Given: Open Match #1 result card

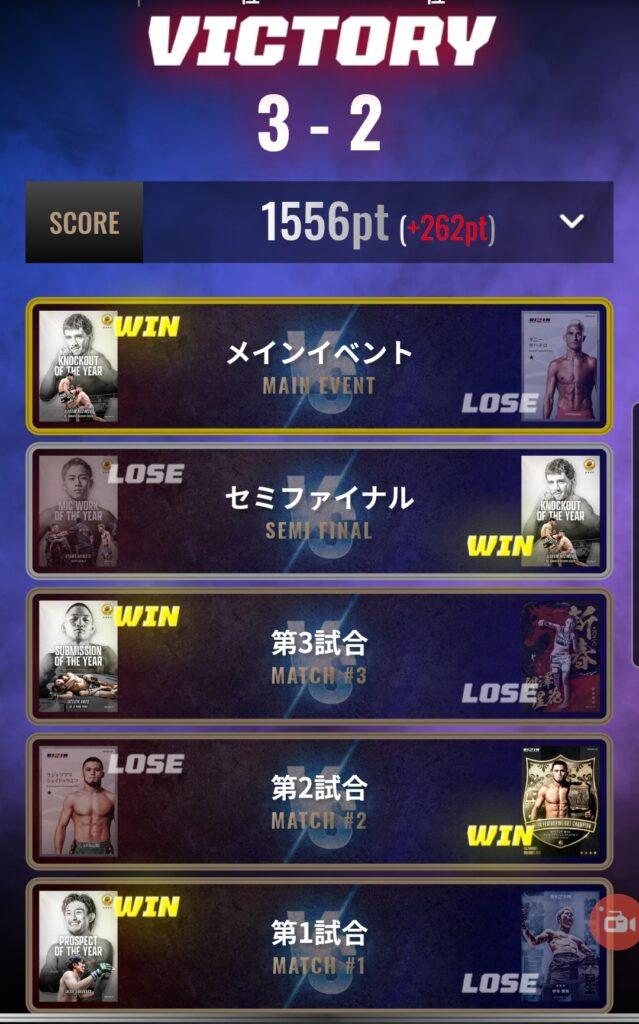Looking at the screenshot, I should tap(319, 945).
